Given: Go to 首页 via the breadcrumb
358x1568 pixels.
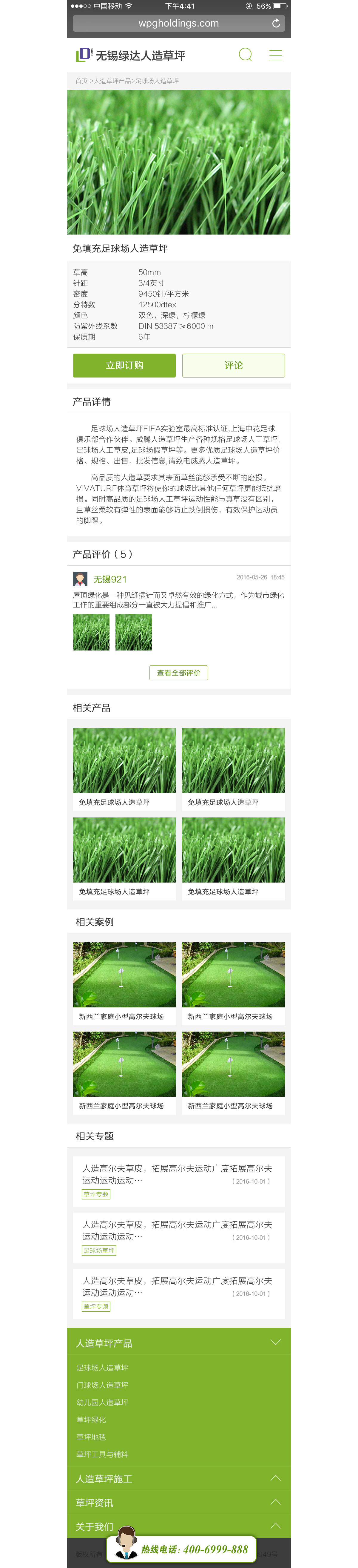Looking at the screenshot, I should (81, 81).
